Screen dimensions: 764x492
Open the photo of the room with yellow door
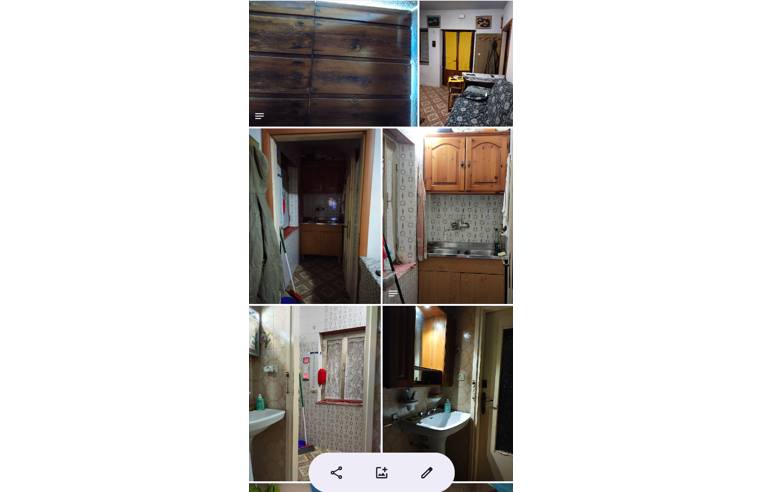pos(465,62)
